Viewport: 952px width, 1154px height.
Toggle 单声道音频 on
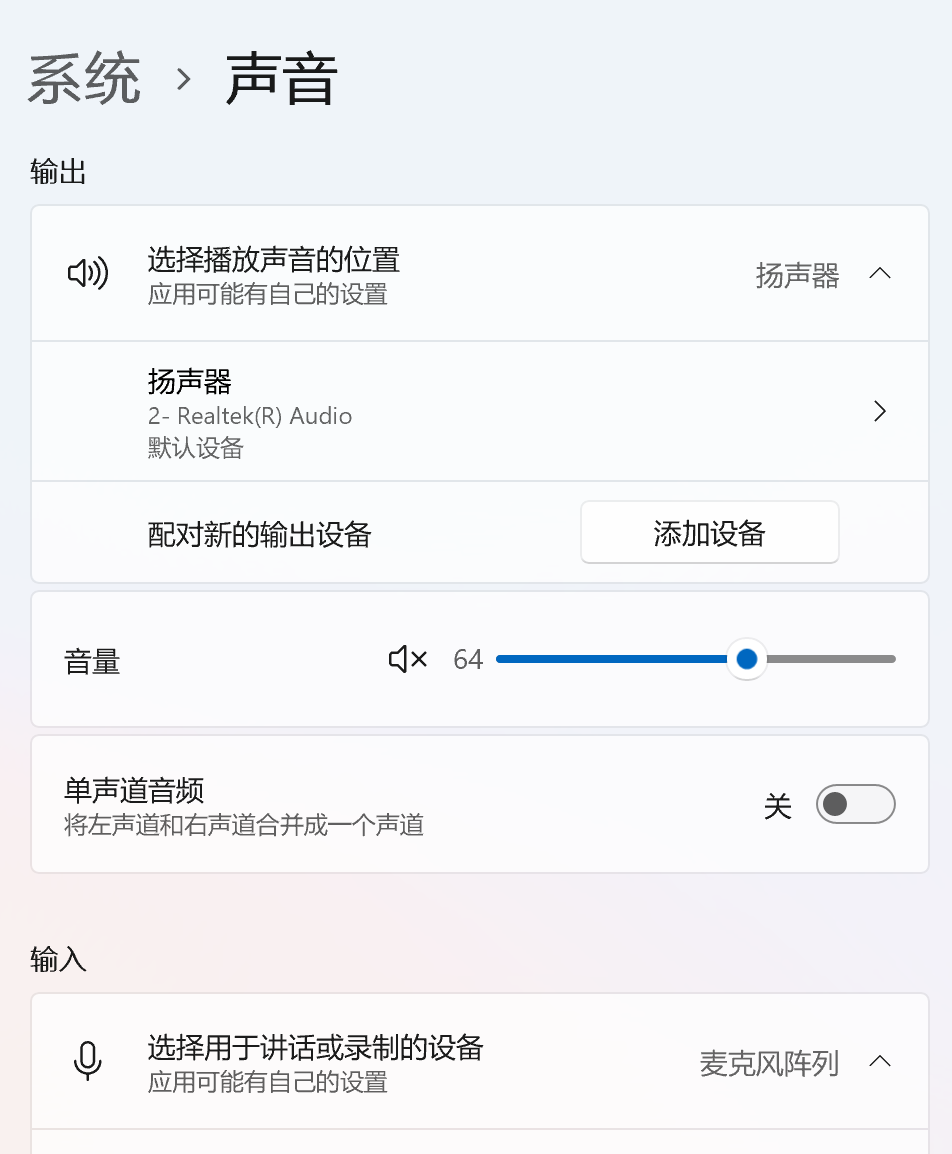855,804
